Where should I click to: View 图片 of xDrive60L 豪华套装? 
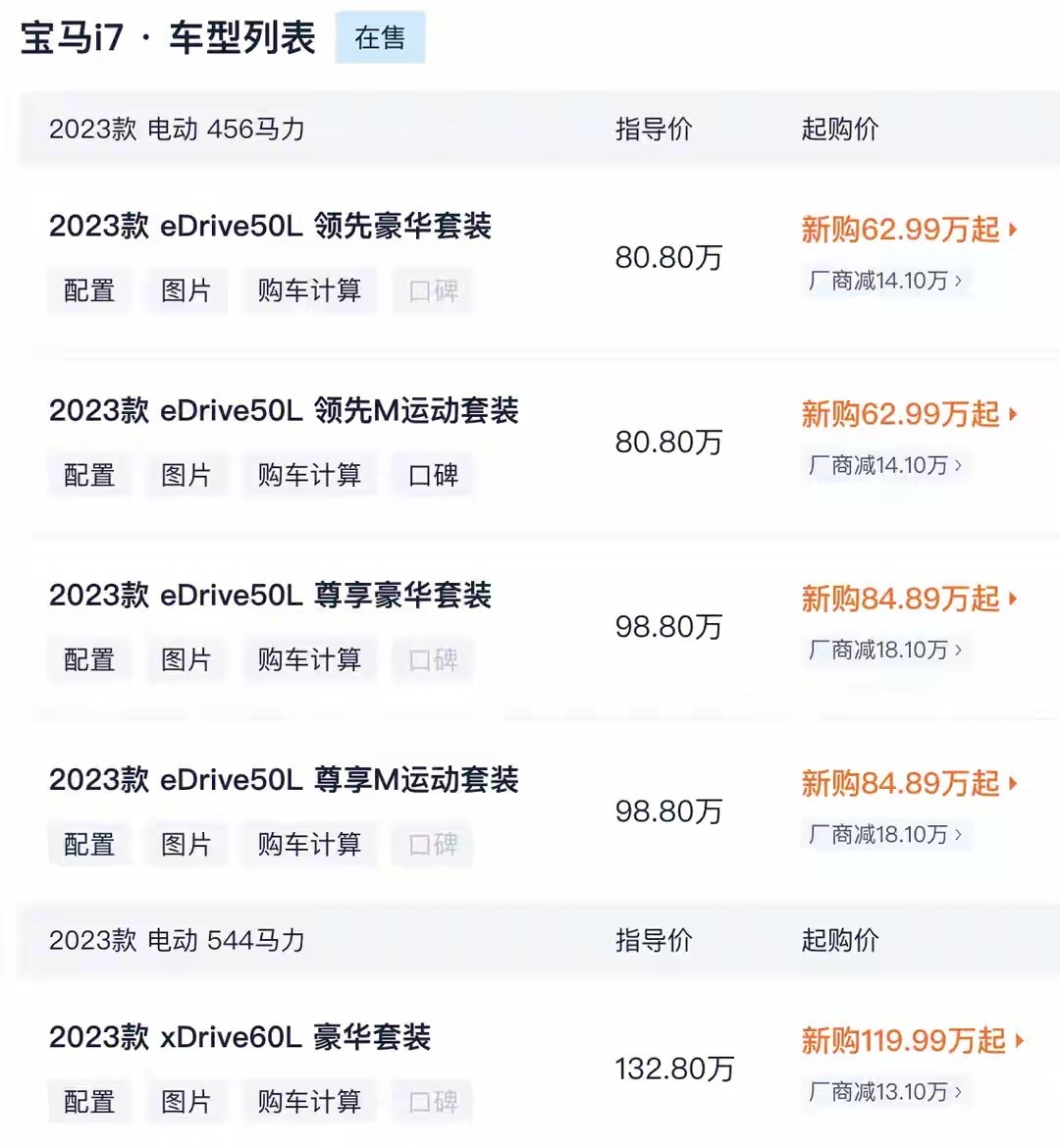tap(186, 1101)
